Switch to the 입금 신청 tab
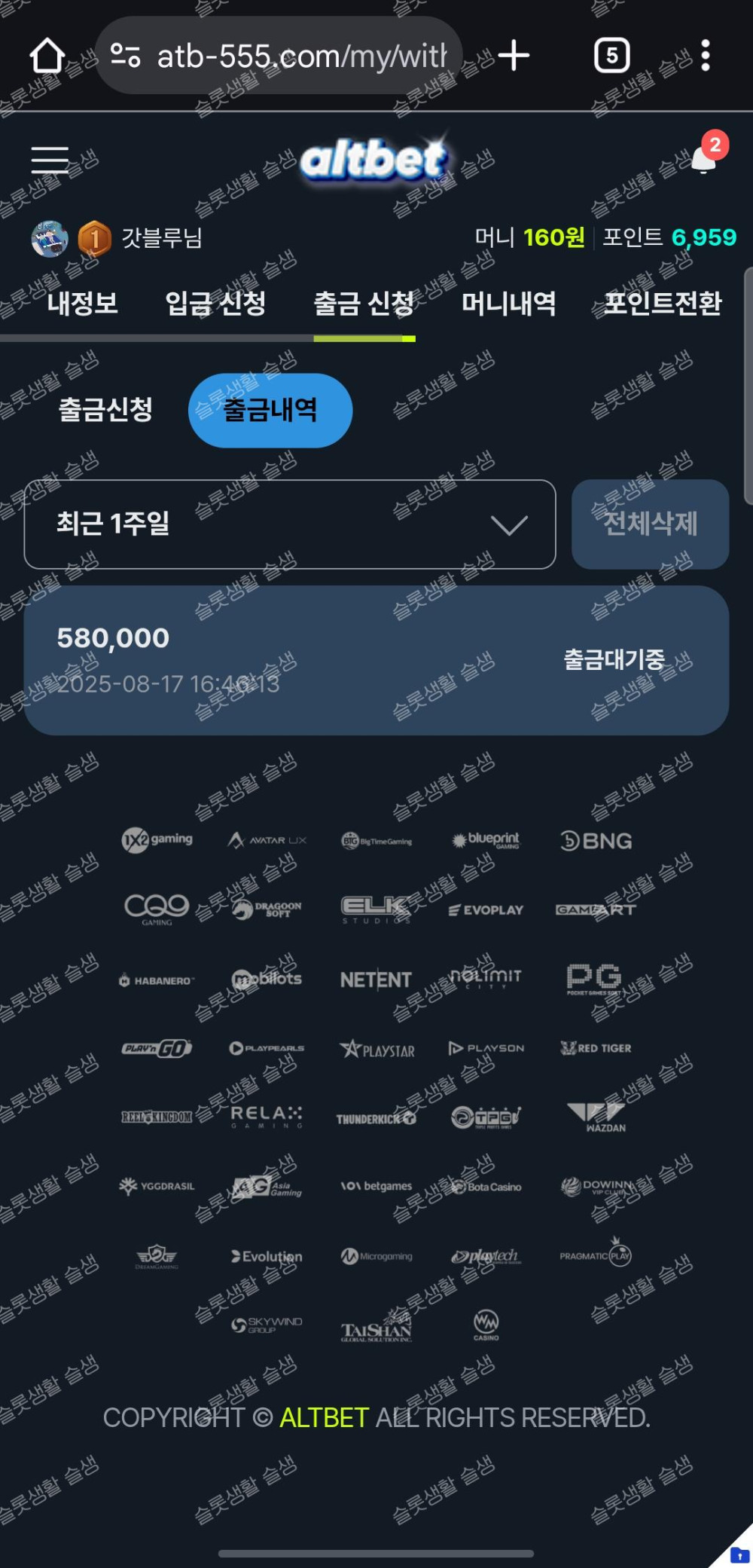 tap(215, 304)
